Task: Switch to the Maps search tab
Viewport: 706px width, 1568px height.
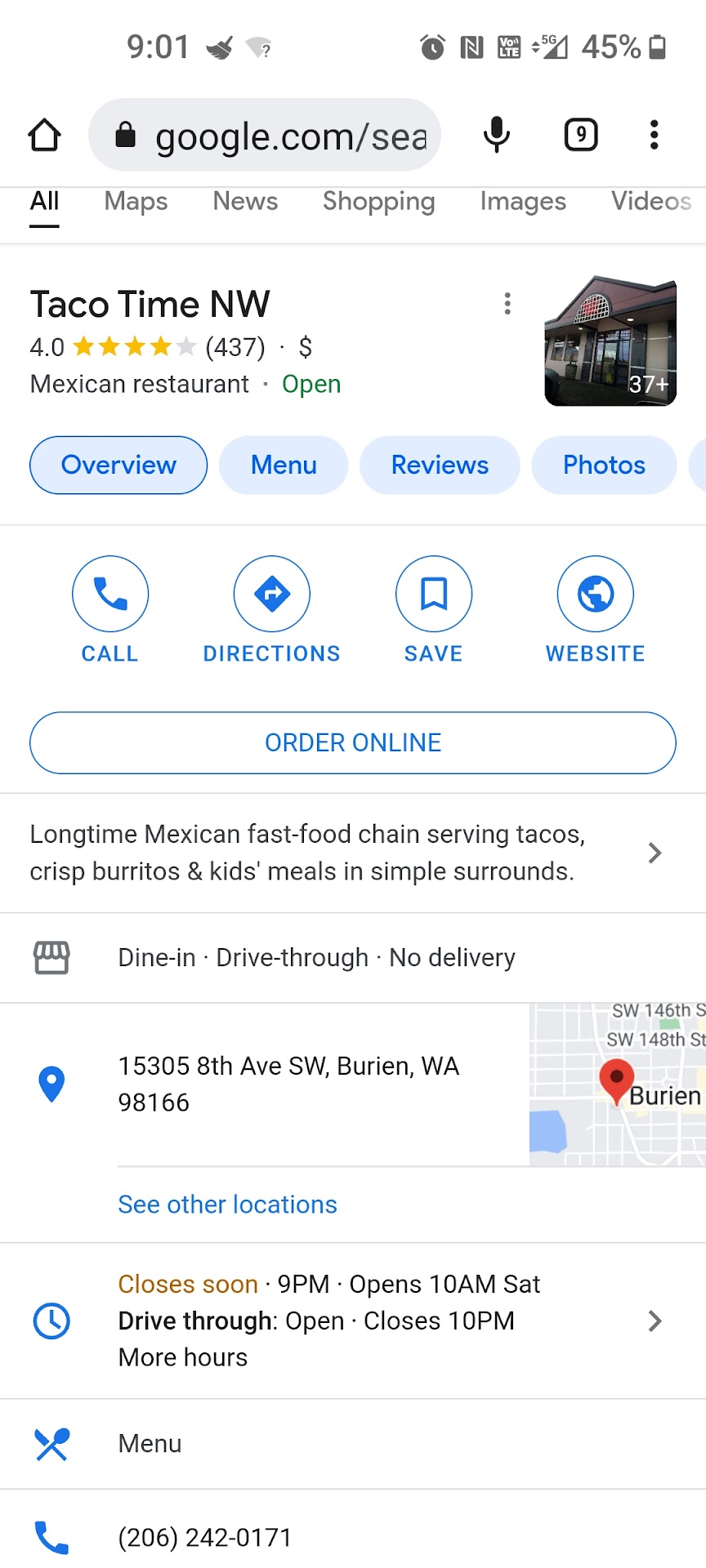Action: point(136,202)
